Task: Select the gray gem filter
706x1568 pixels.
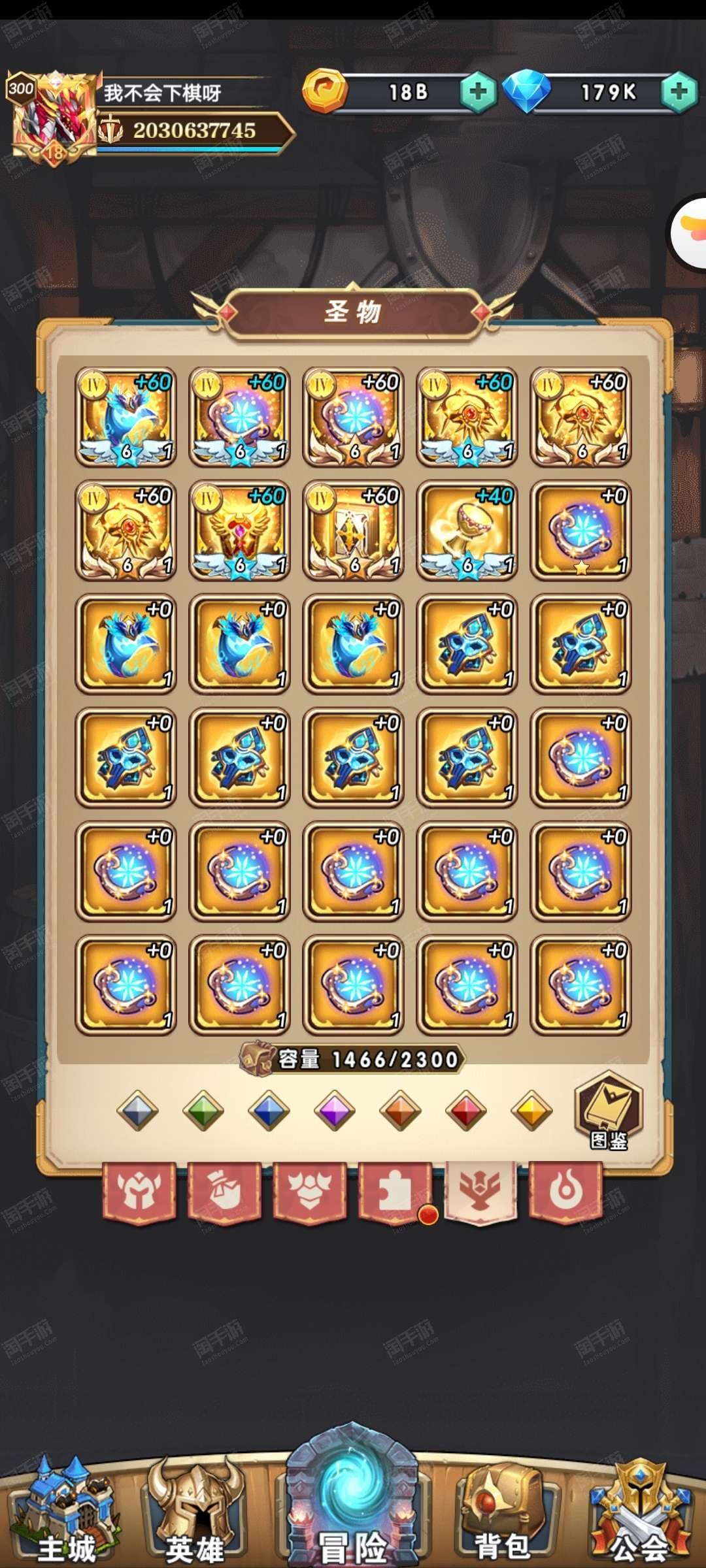Action: point(137,1111)
